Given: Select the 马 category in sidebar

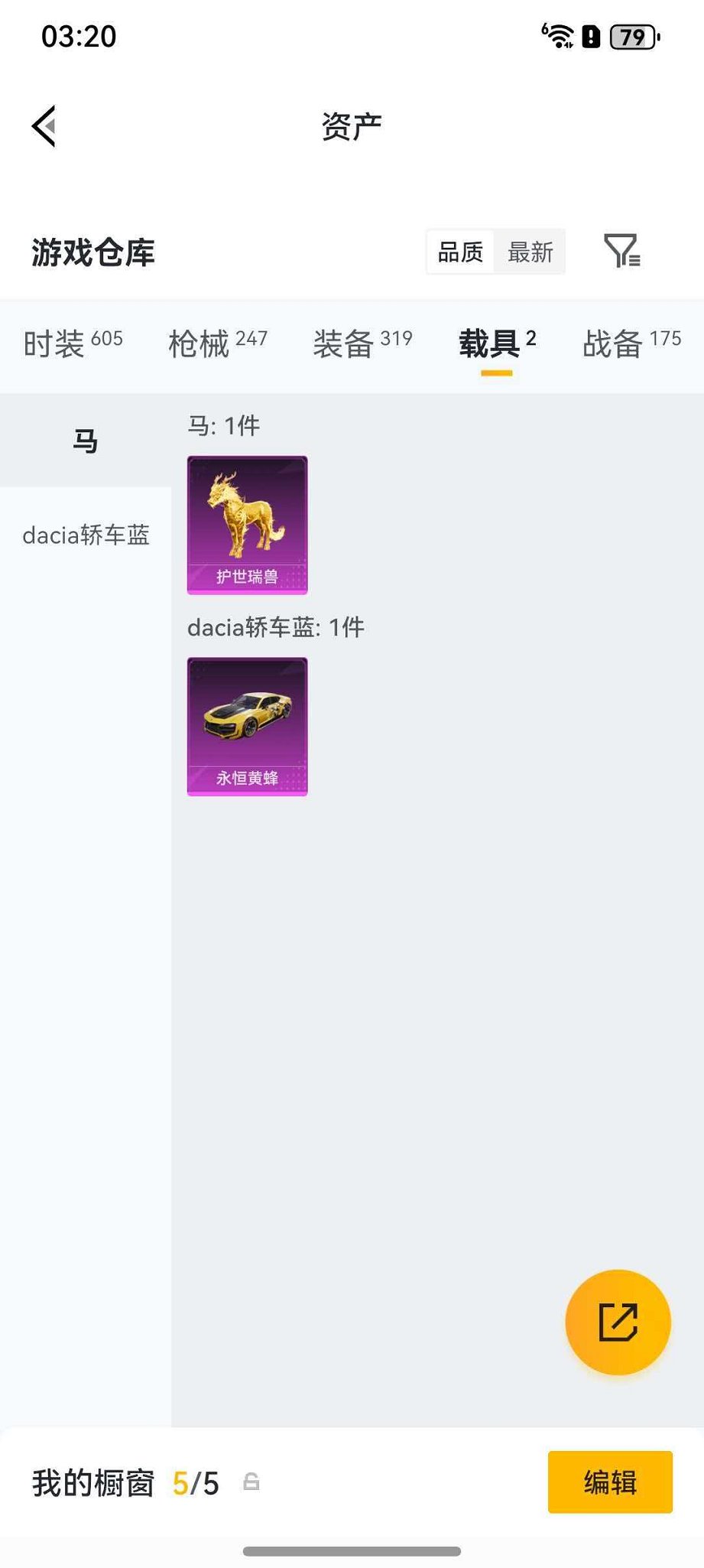Looking at the screenshot, I should pos(86,440).
